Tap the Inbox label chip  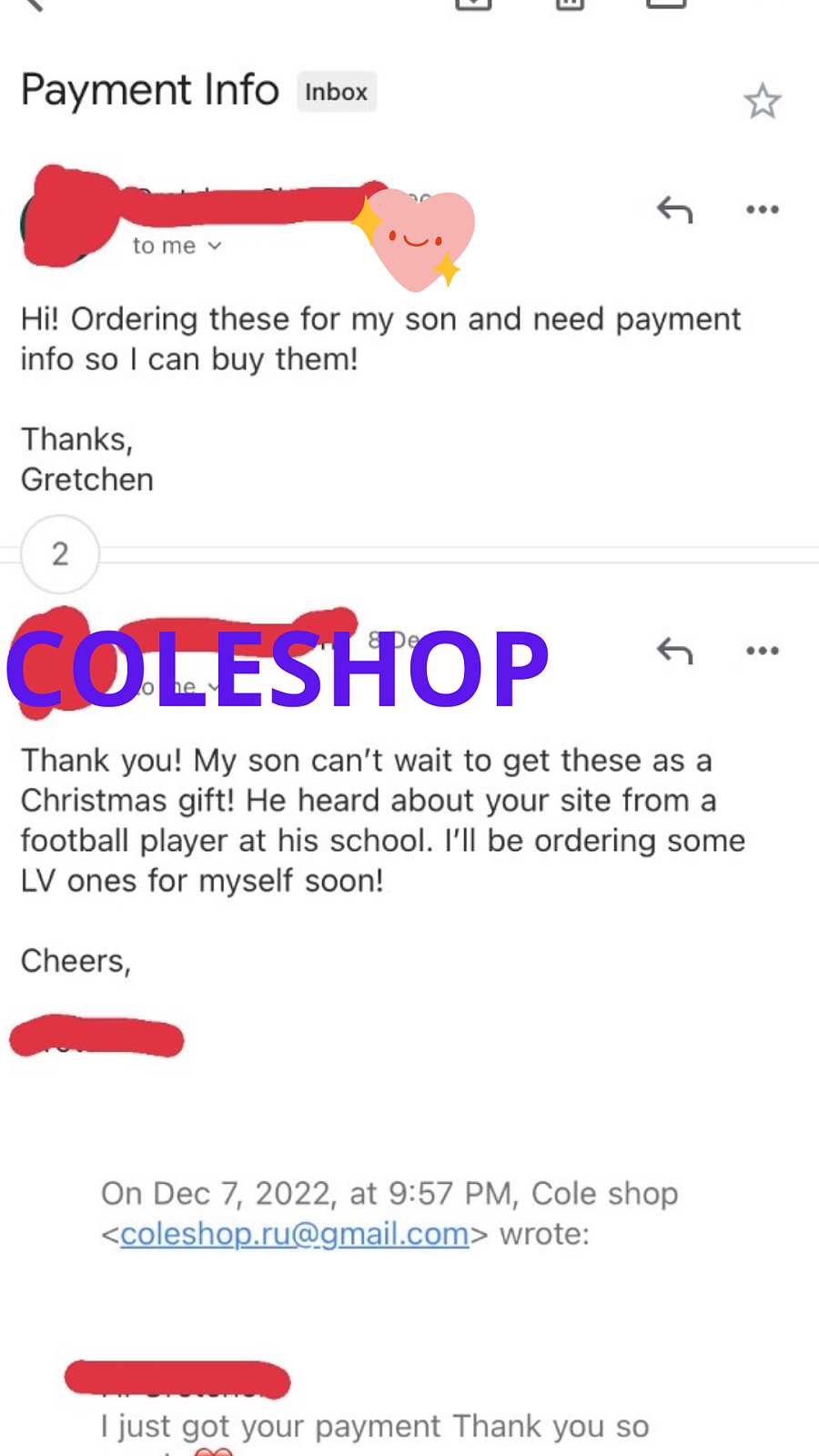tap(336, 92)
